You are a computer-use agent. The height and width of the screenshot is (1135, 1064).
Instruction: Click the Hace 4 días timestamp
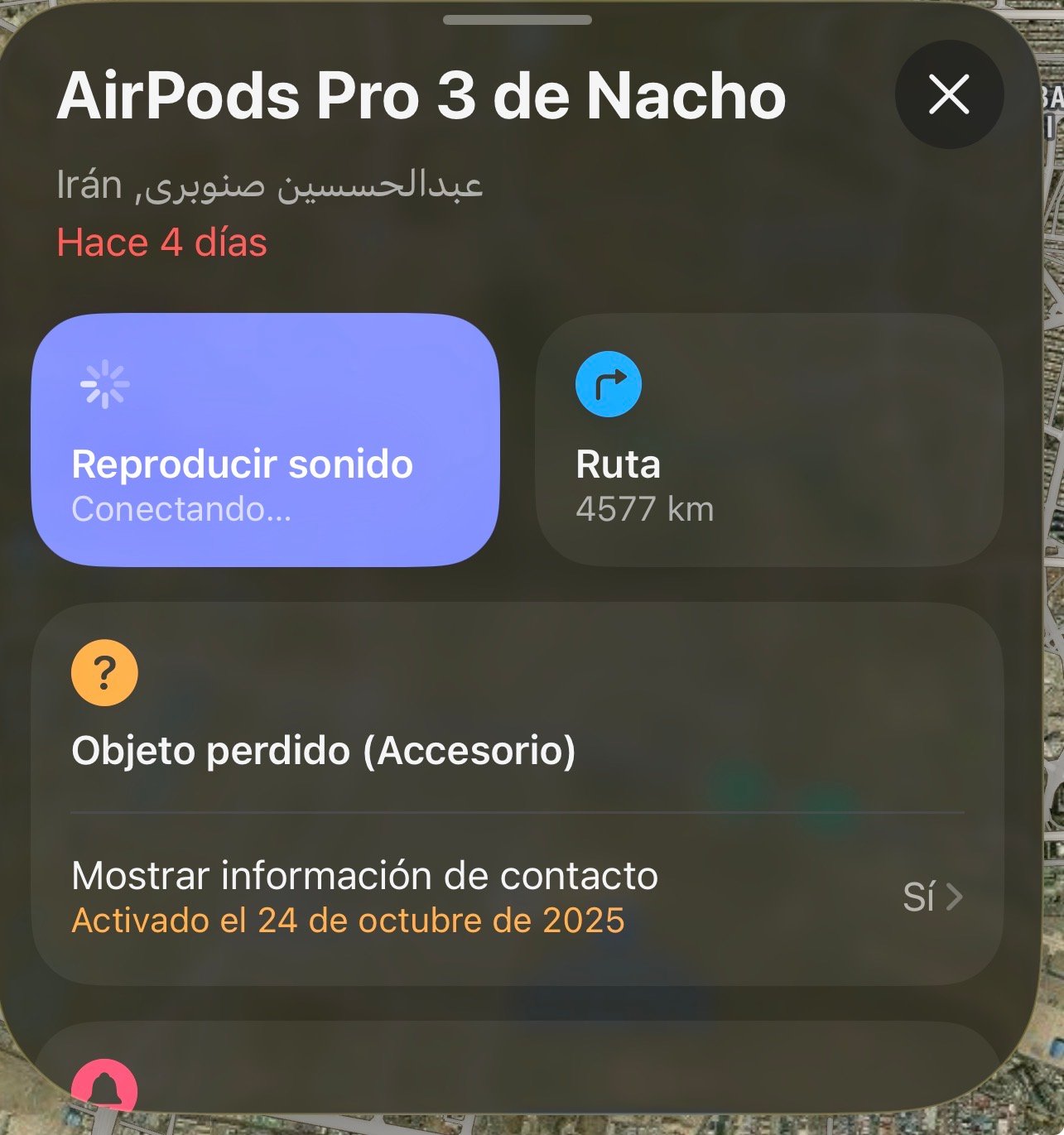[x=161, y=242]
